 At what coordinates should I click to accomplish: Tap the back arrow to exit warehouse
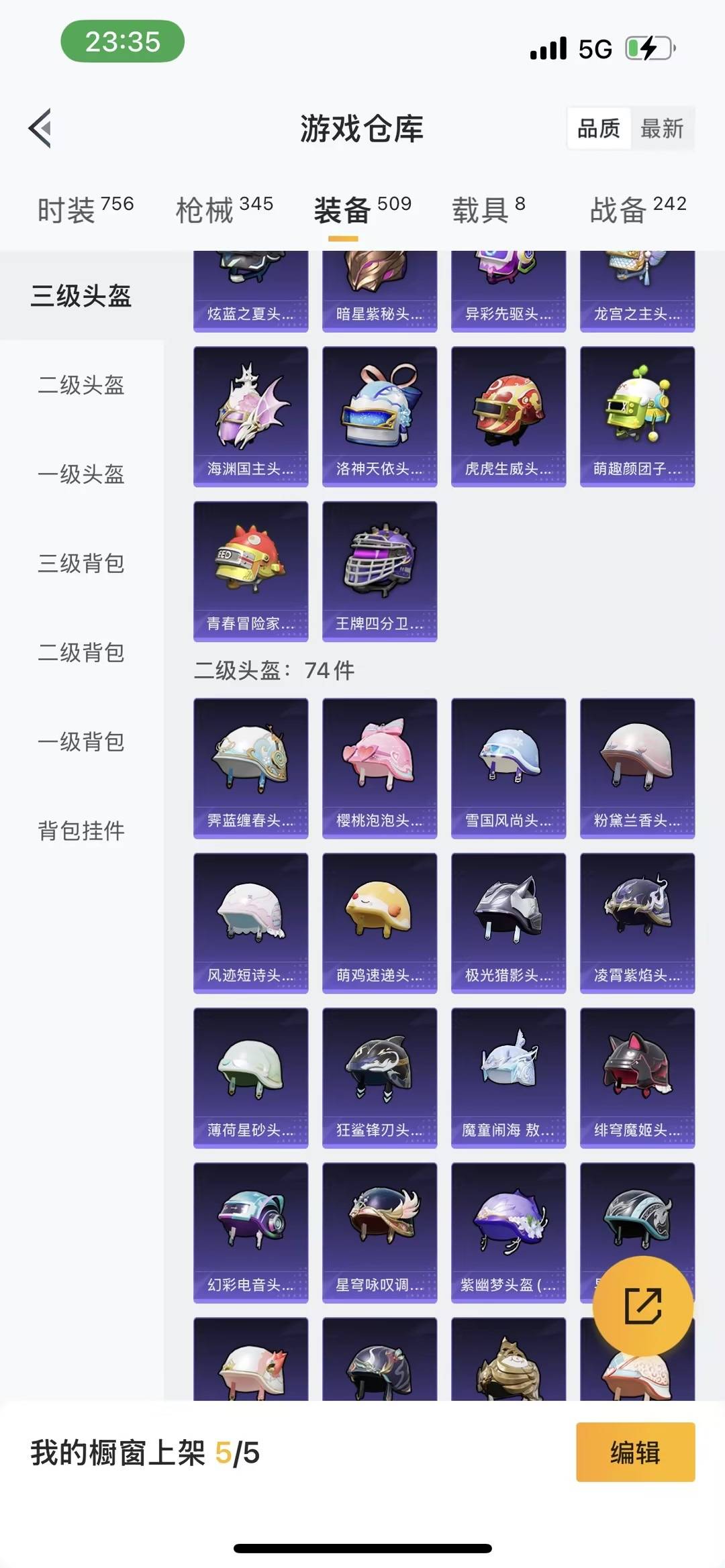(x=40, y=129)
